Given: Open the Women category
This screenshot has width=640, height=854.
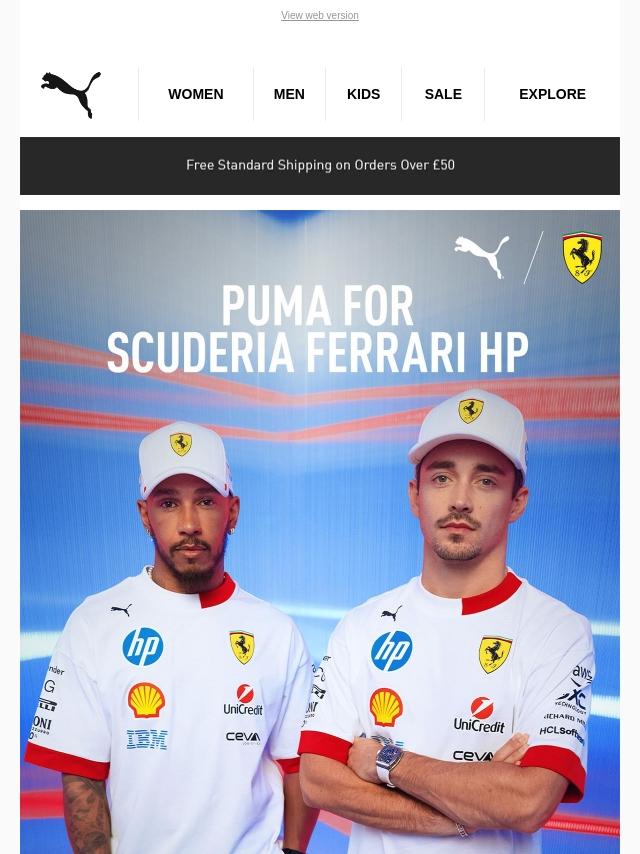Looking at the screenshot, I should (x=195, y=94).
